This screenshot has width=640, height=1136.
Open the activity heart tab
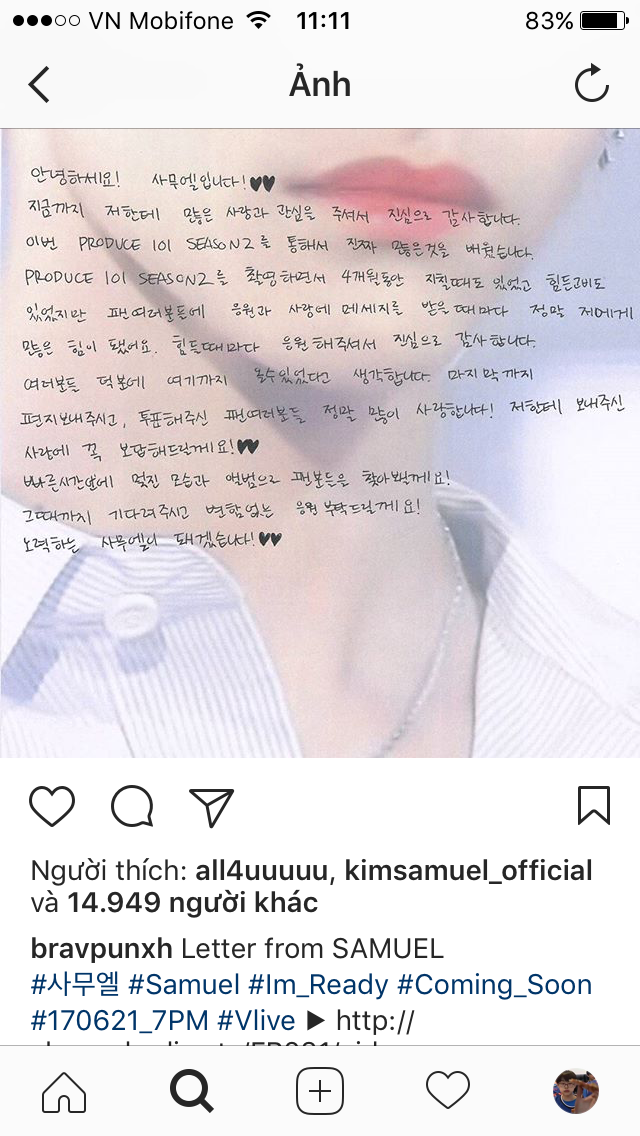(x=447, y=1091)
